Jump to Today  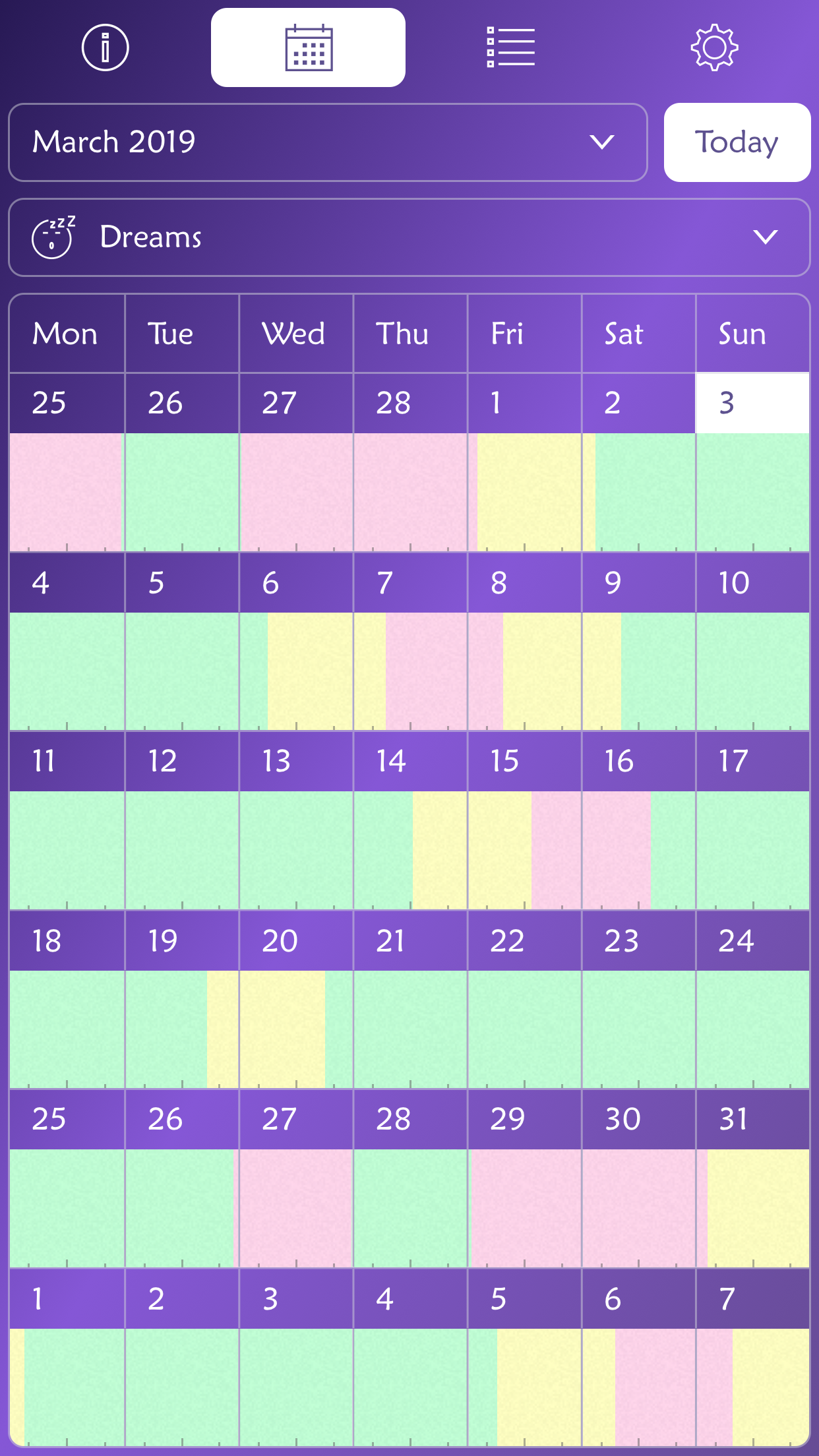[737, 142]
